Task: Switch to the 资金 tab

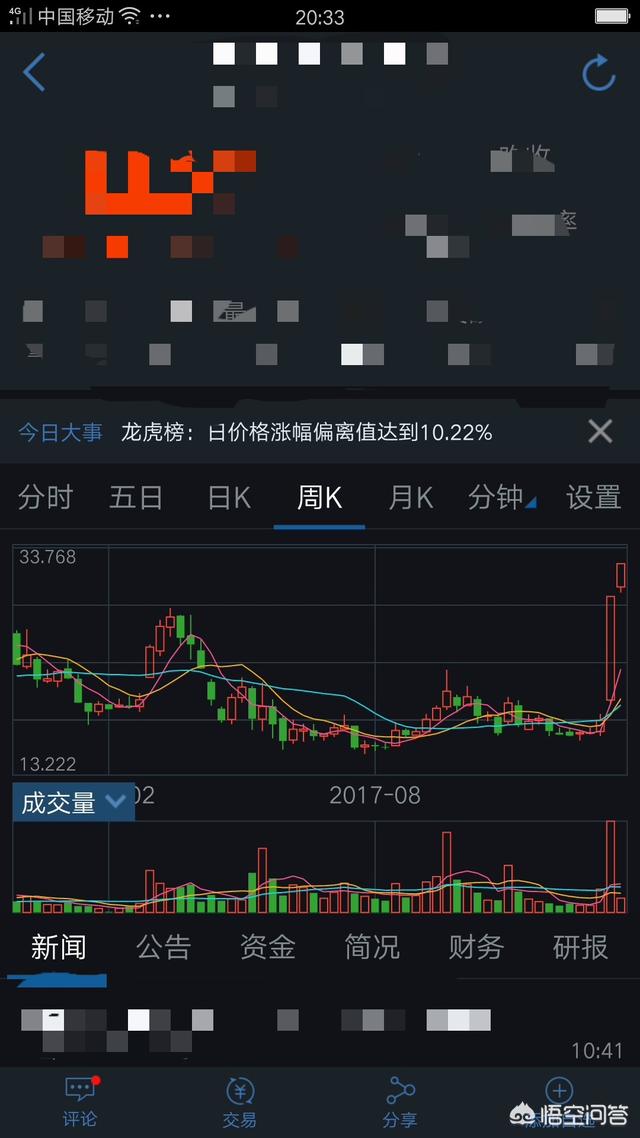Action: 268,947
